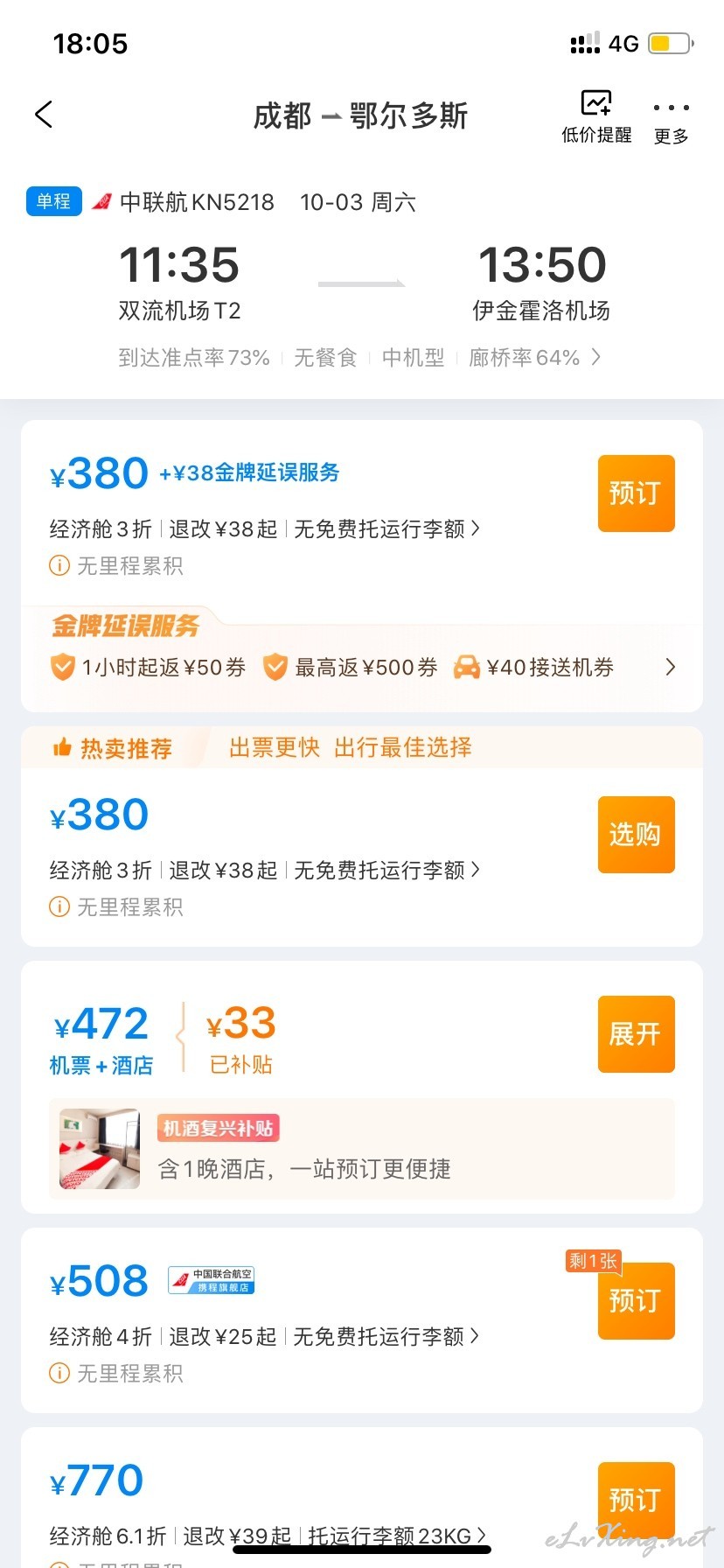
Task: Book the ¥380 fare with 金牌延误服务
Action: (x=636, y=493)
